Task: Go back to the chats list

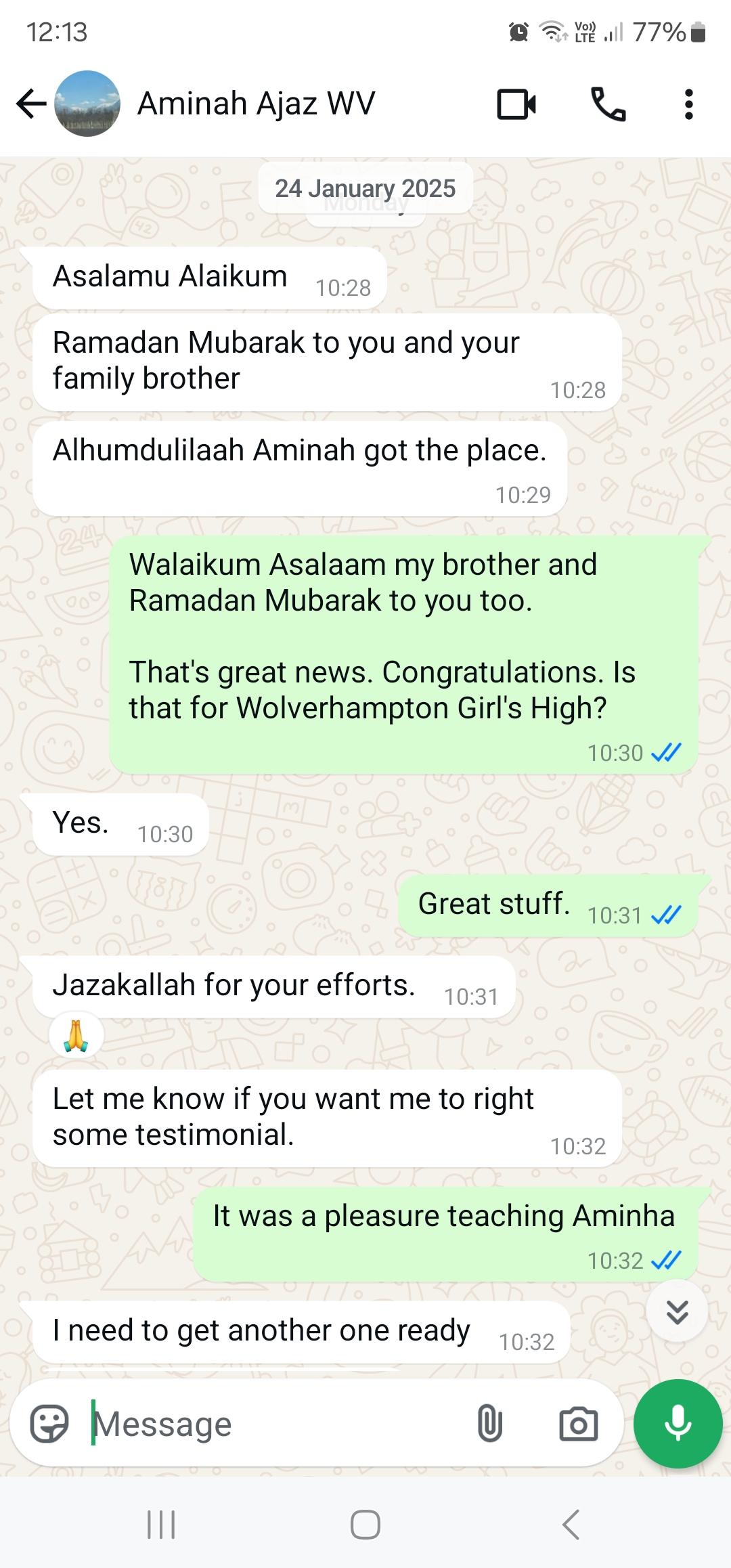Action: tap(31, 104)
